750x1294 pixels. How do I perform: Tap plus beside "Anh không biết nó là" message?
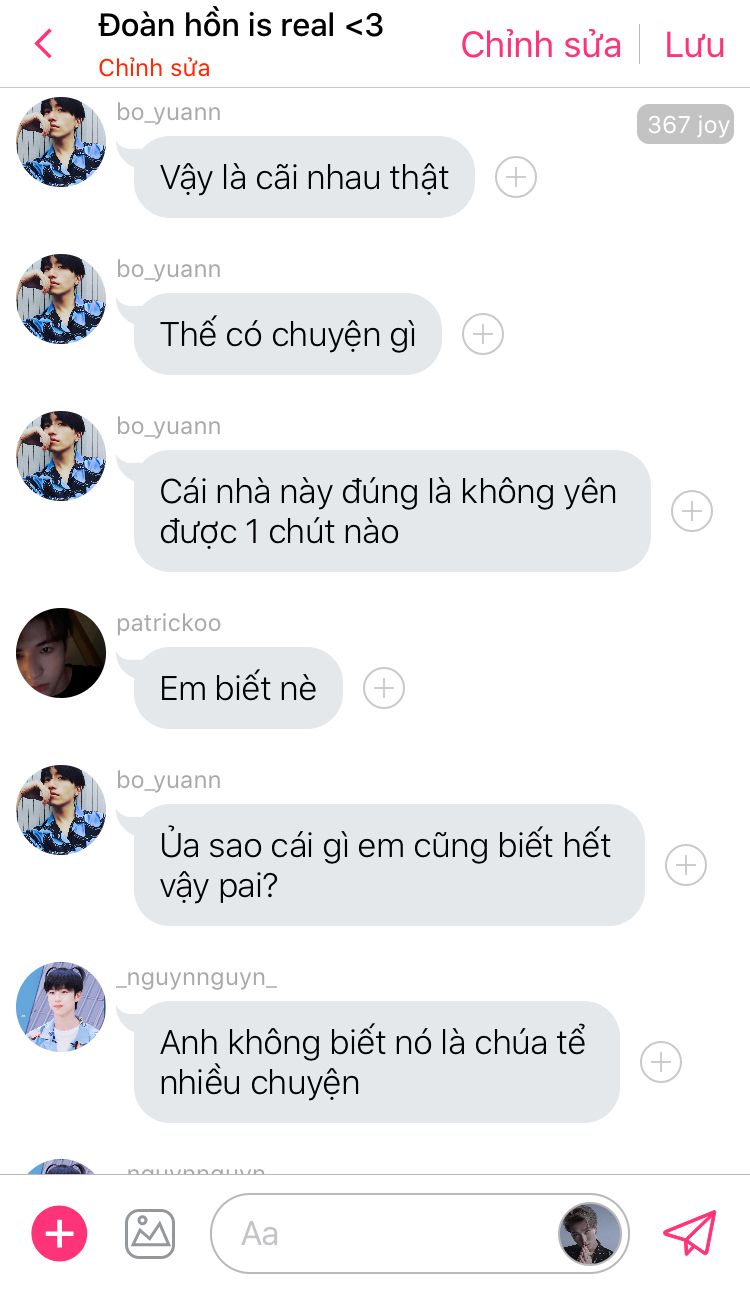click(x=661, y=1062)
